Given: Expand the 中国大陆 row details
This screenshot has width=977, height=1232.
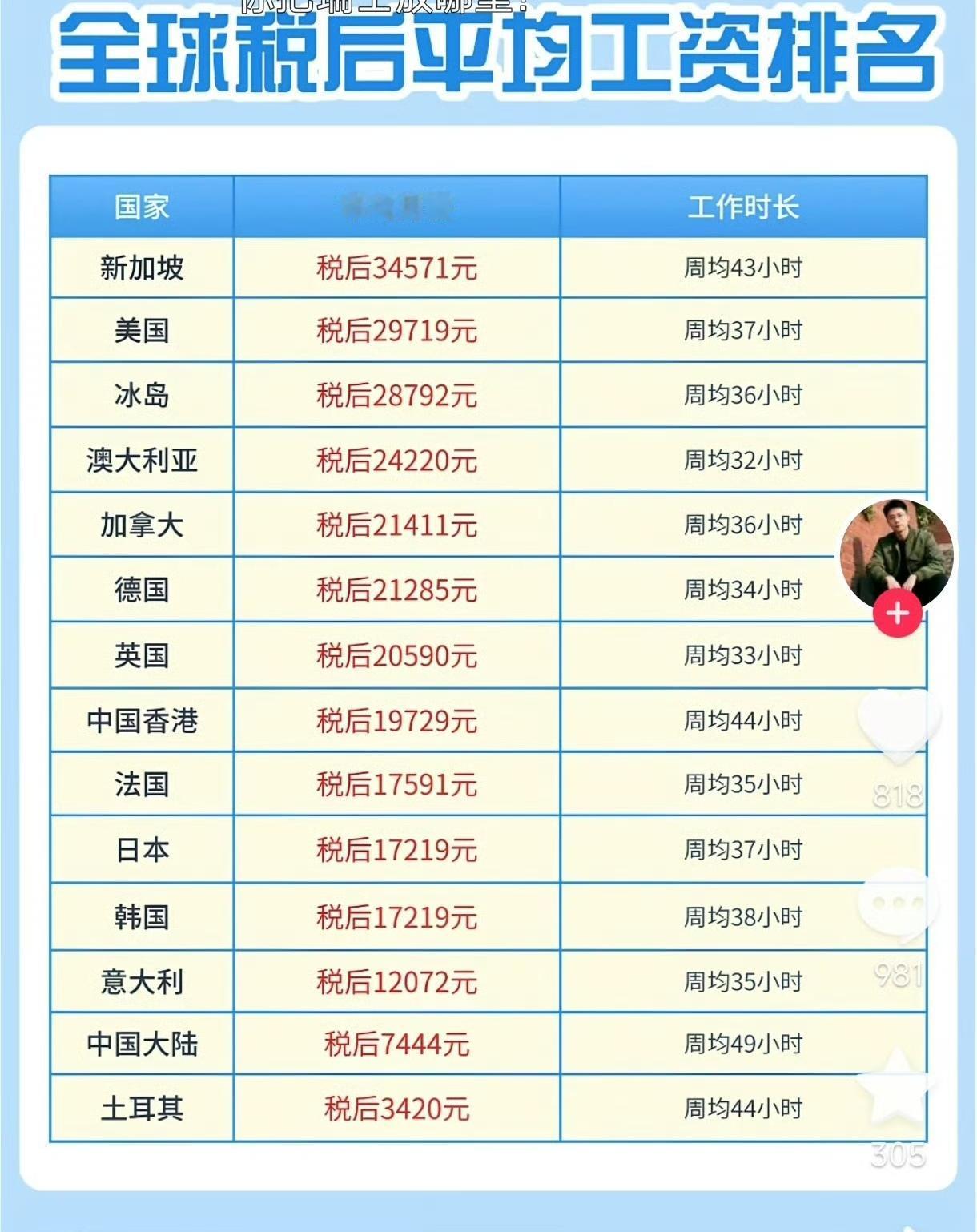Looking at the screenshot, I should click(141, 1041).
